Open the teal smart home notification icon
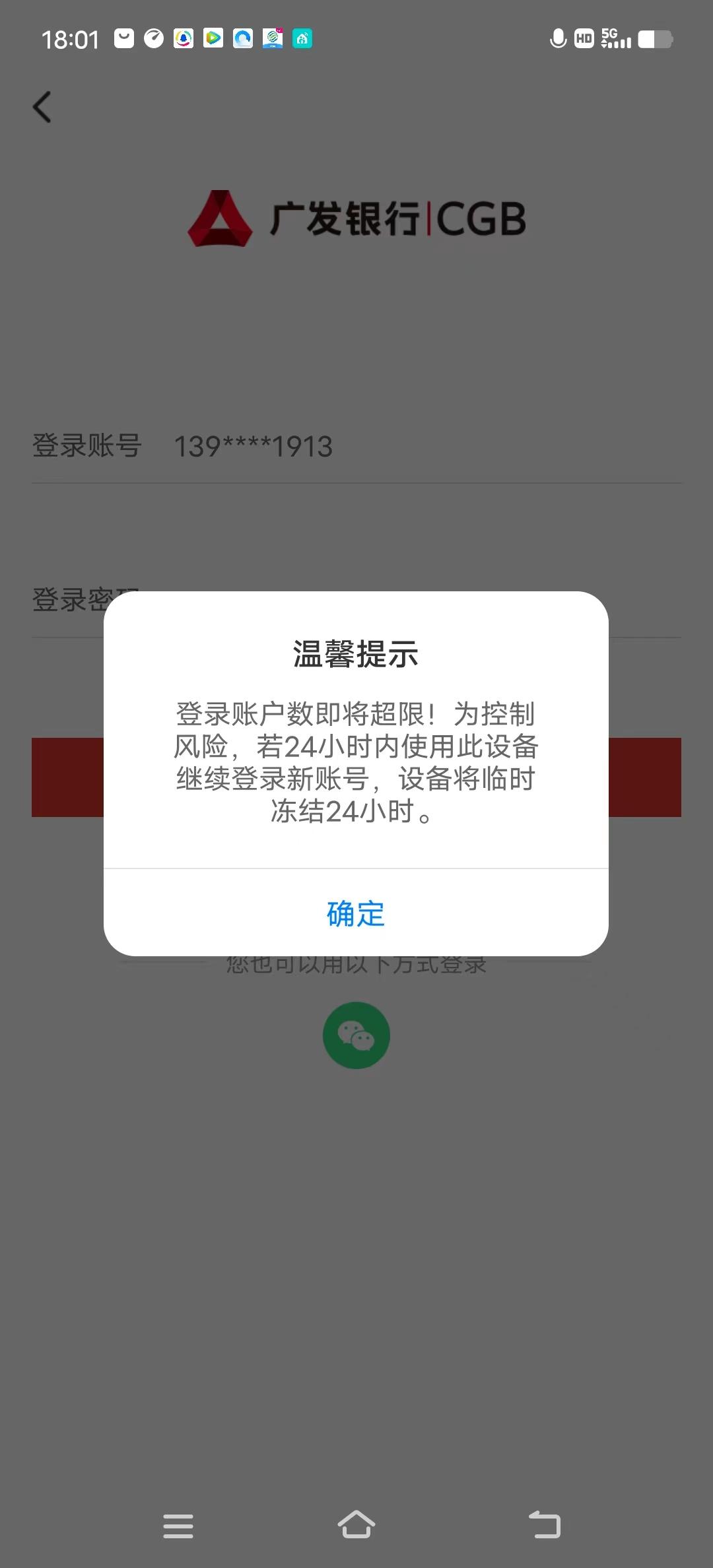 pyautogui.click(x=302, y=40)
